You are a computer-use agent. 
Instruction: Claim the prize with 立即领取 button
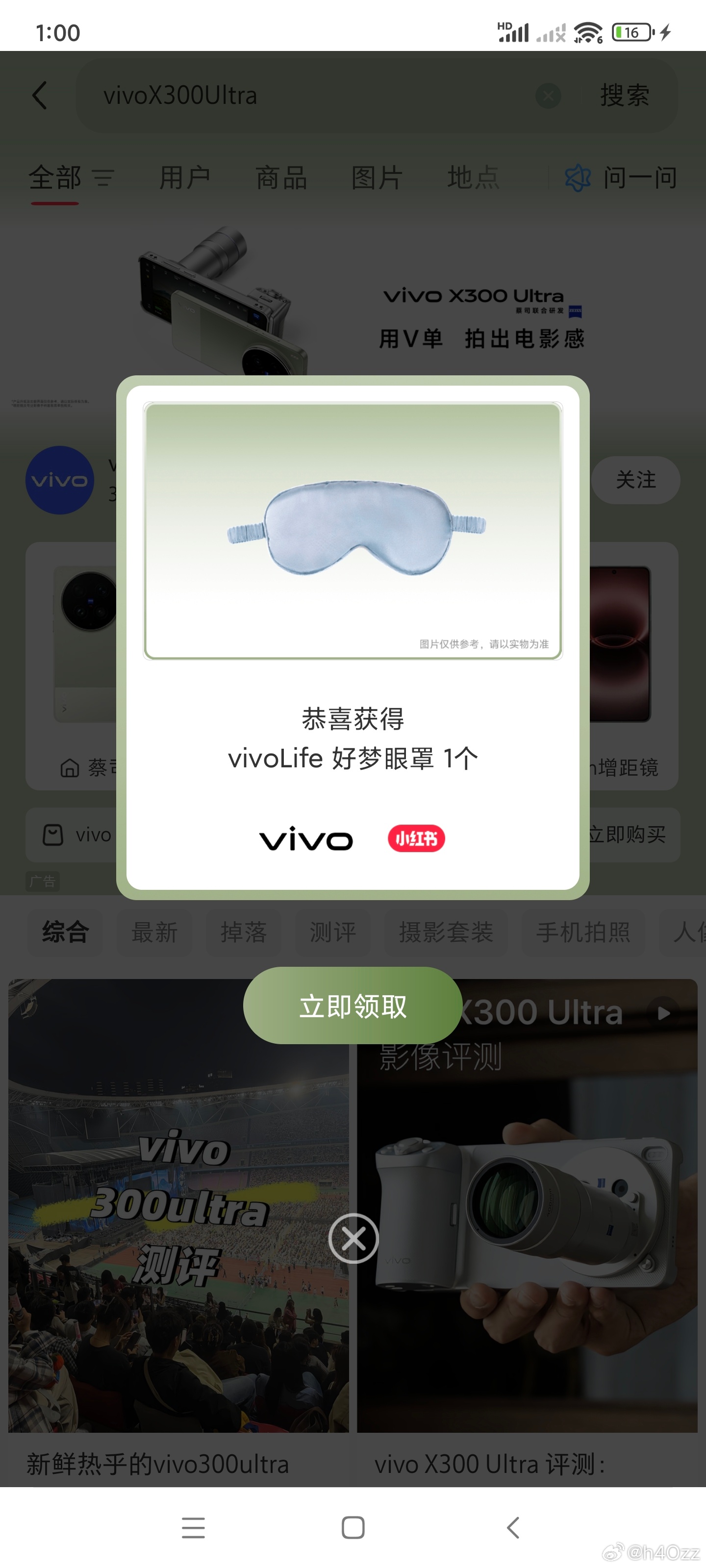[x=353, y=1005]
